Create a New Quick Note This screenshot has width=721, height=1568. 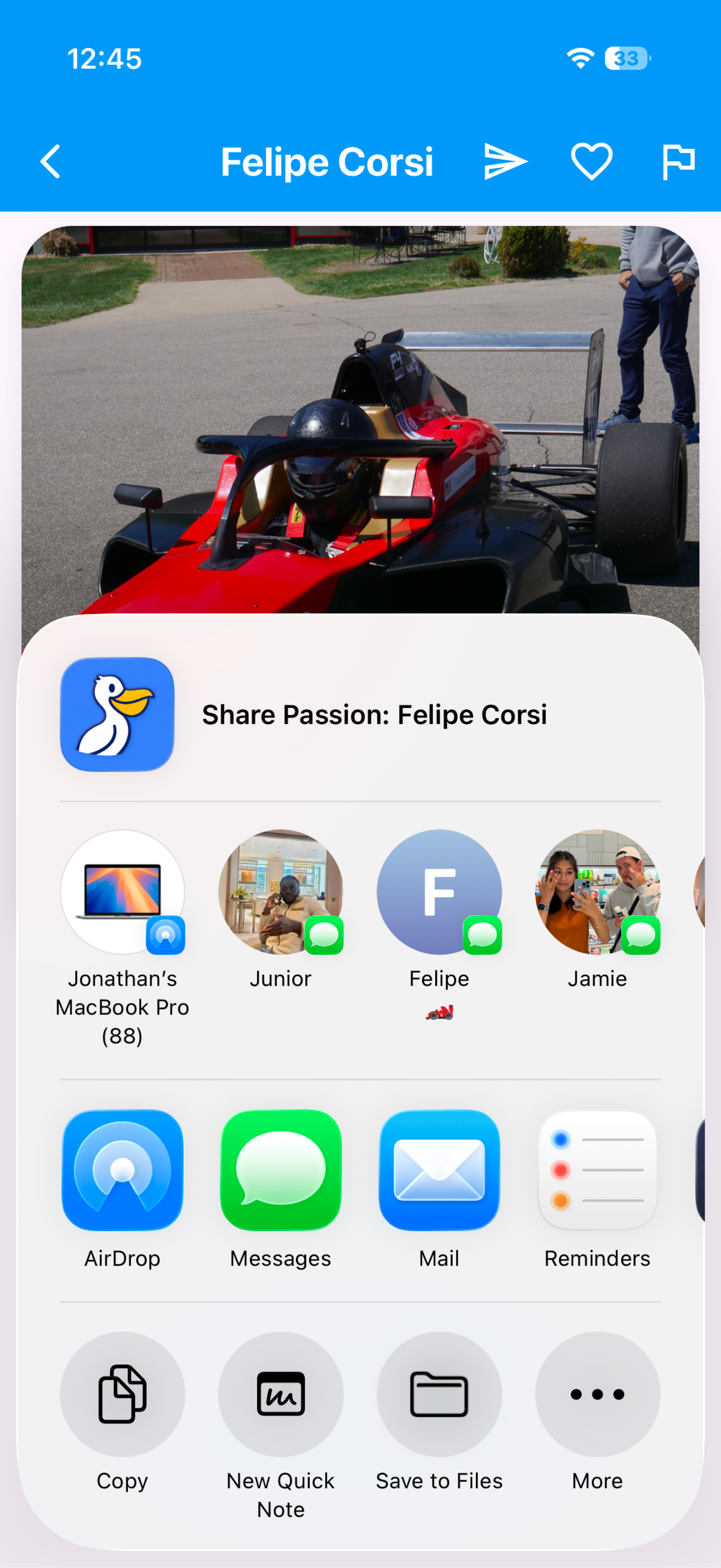pos(281,1394)
